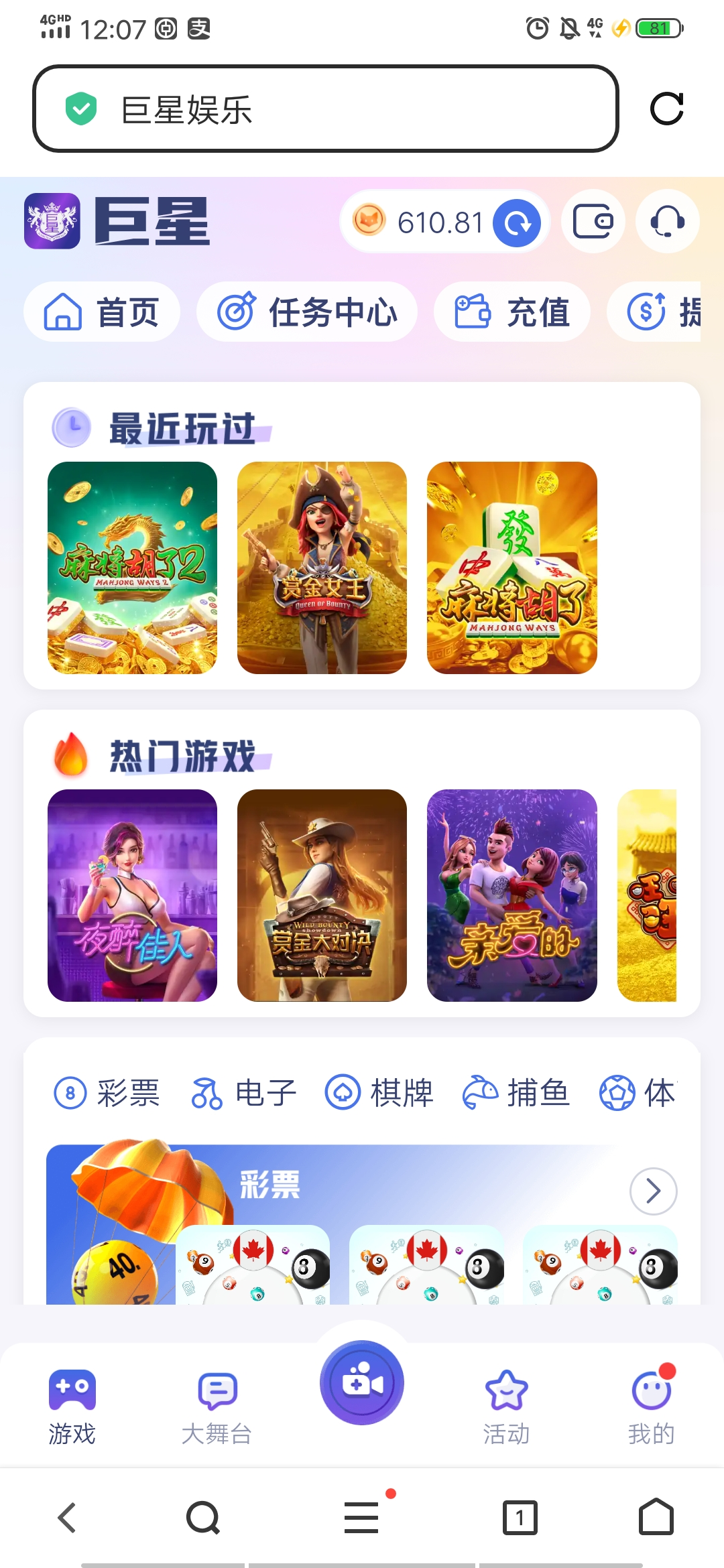Open the 充值 page

tap(512, 312)
